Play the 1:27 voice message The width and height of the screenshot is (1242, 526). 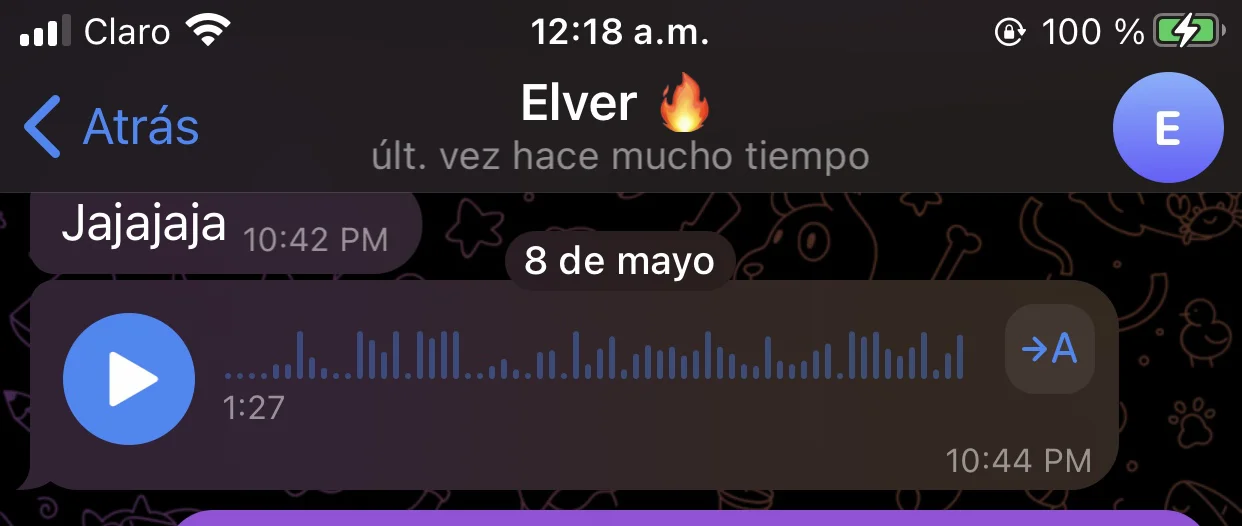129,378
